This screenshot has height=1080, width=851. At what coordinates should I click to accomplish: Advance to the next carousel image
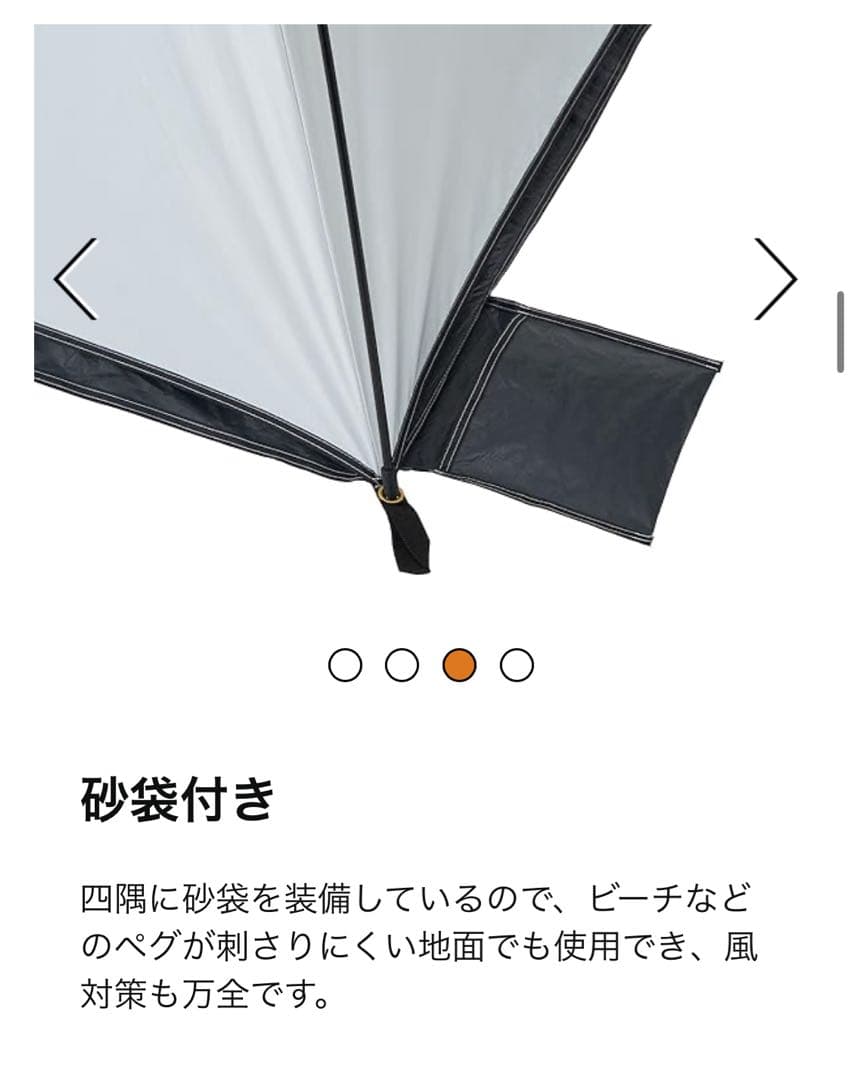(x=775, y=279)
